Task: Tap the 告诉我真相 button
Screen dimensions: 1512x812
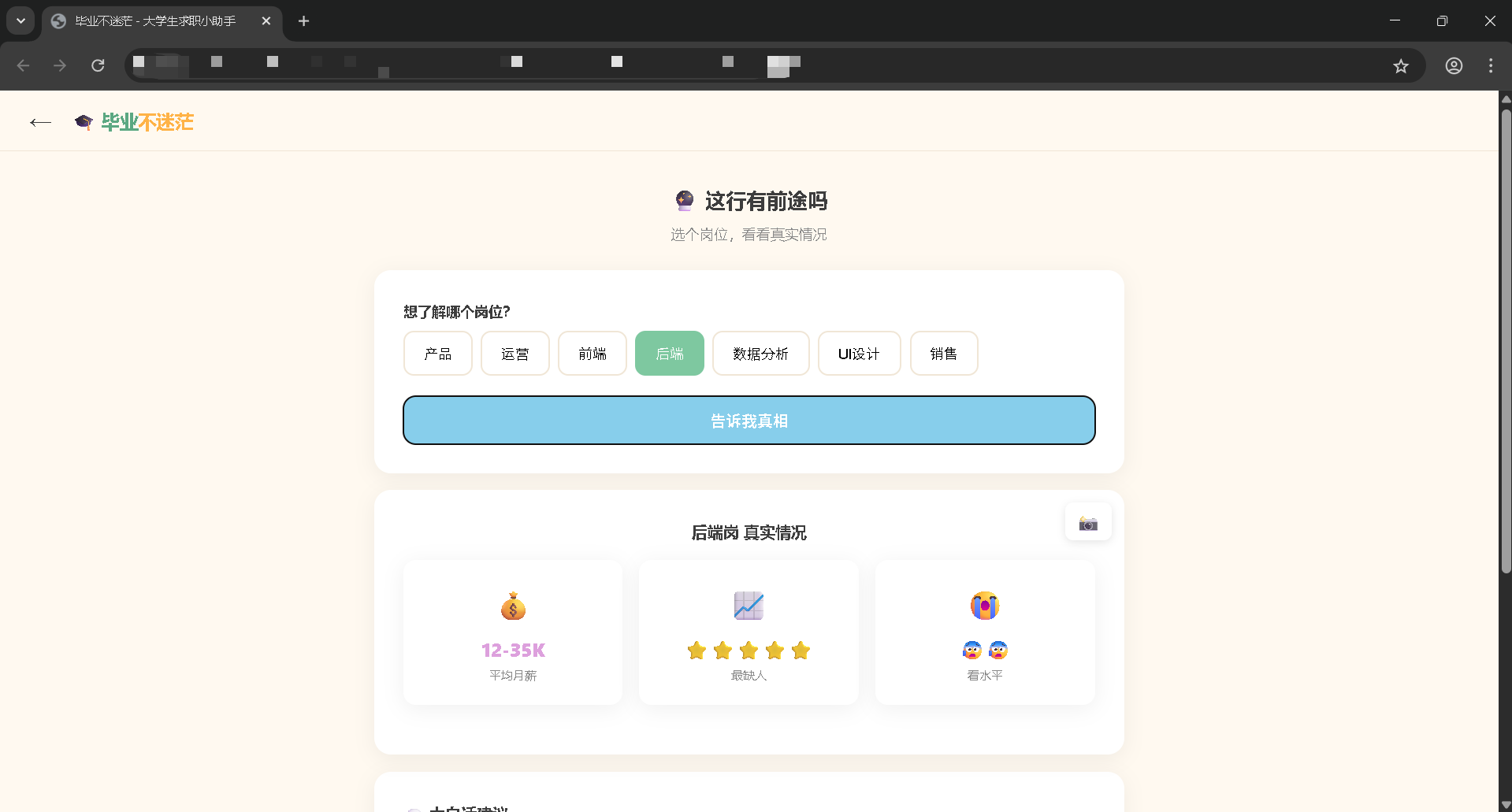Action: point(749,421)
